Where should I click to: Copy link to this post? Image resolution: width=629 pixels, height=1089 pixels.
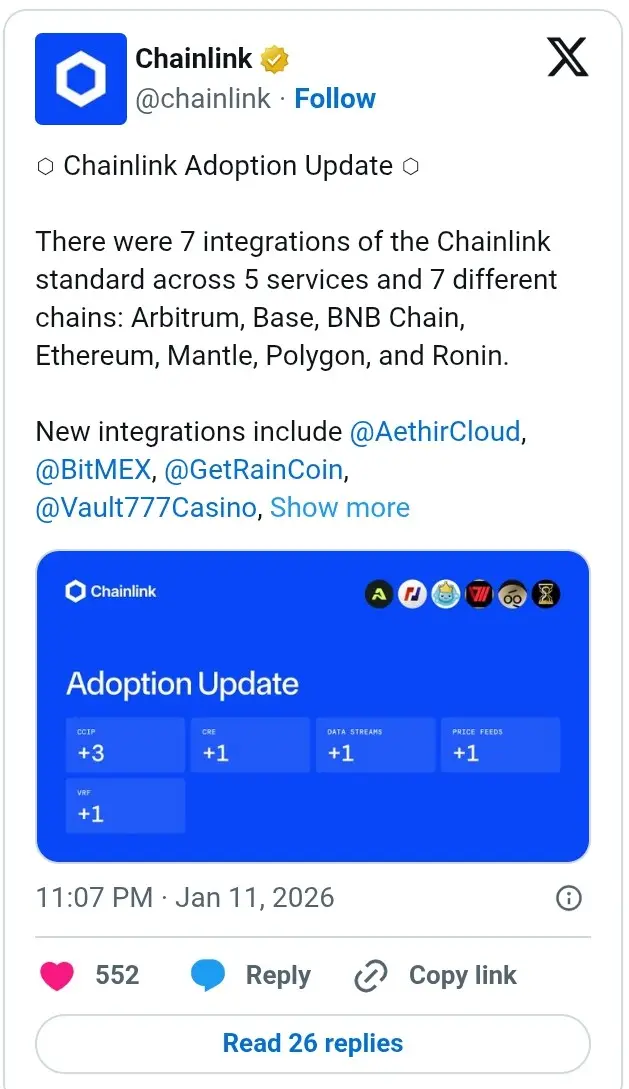pos(436,975)
